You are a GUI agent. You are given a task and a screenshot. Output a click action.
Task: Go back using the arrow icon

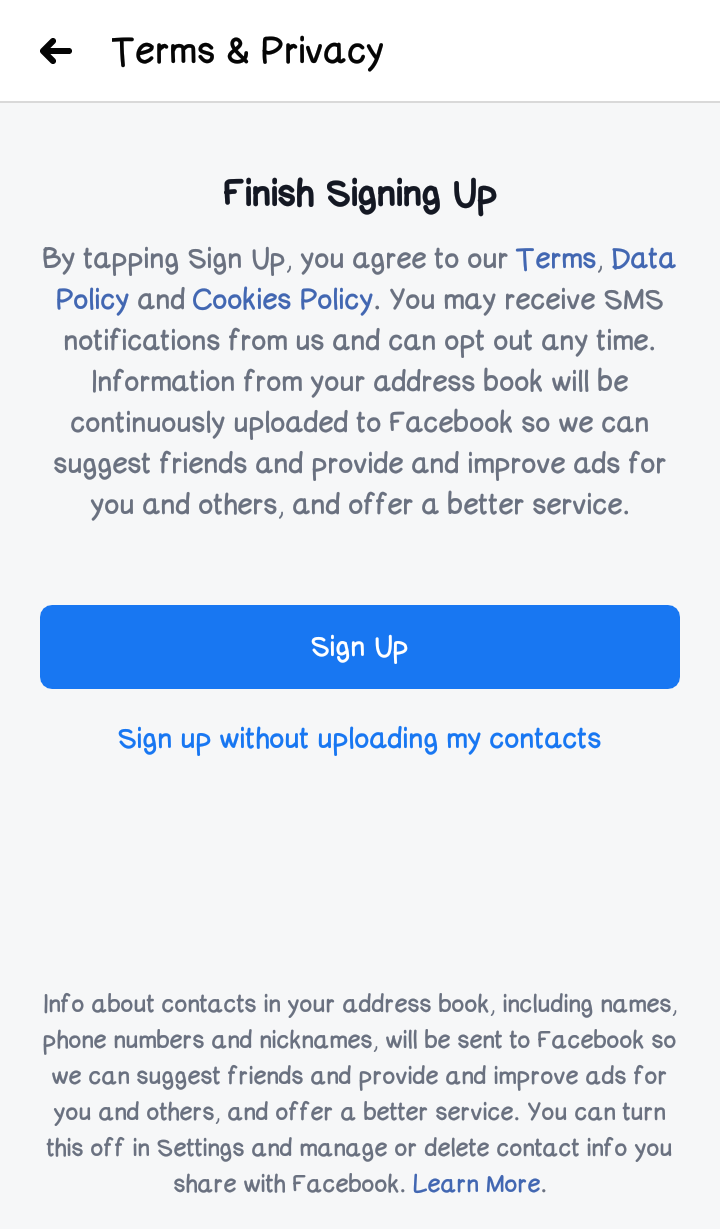[x=56, y=51]
